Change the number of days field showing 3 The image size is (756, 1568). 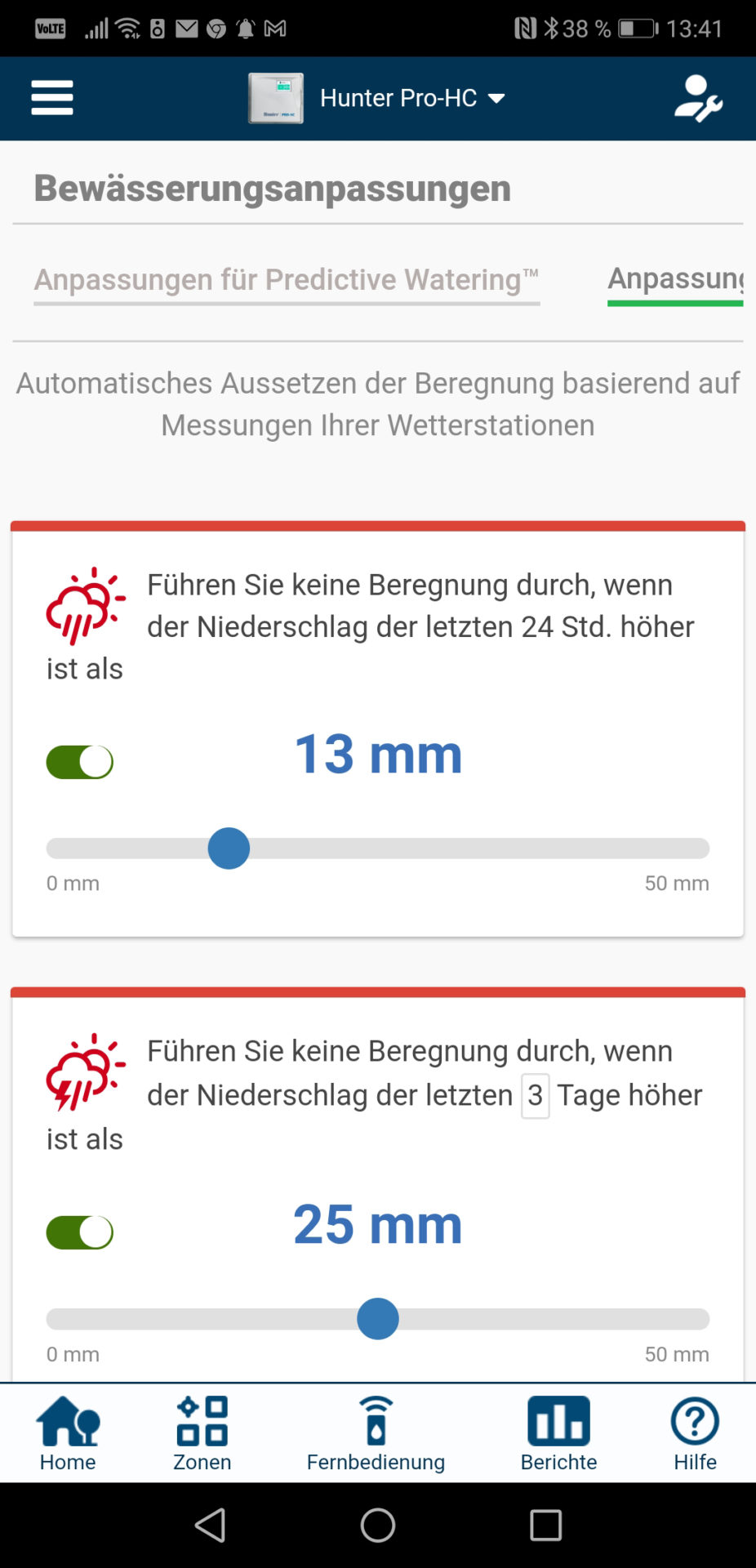pos(536,1095)
